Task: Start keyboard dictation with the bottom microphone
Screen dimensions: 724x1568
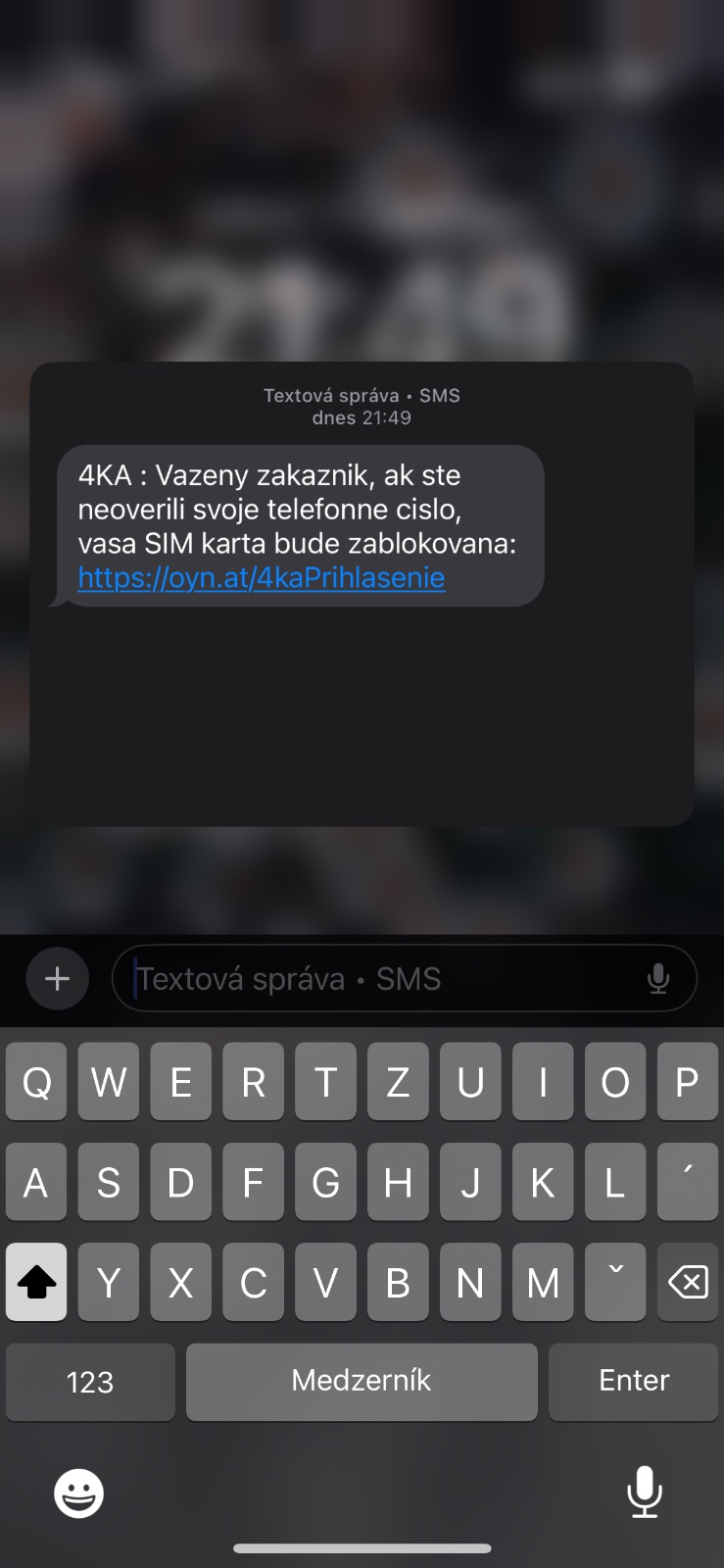Action: pyautogui.click(x=644, y=1492)
